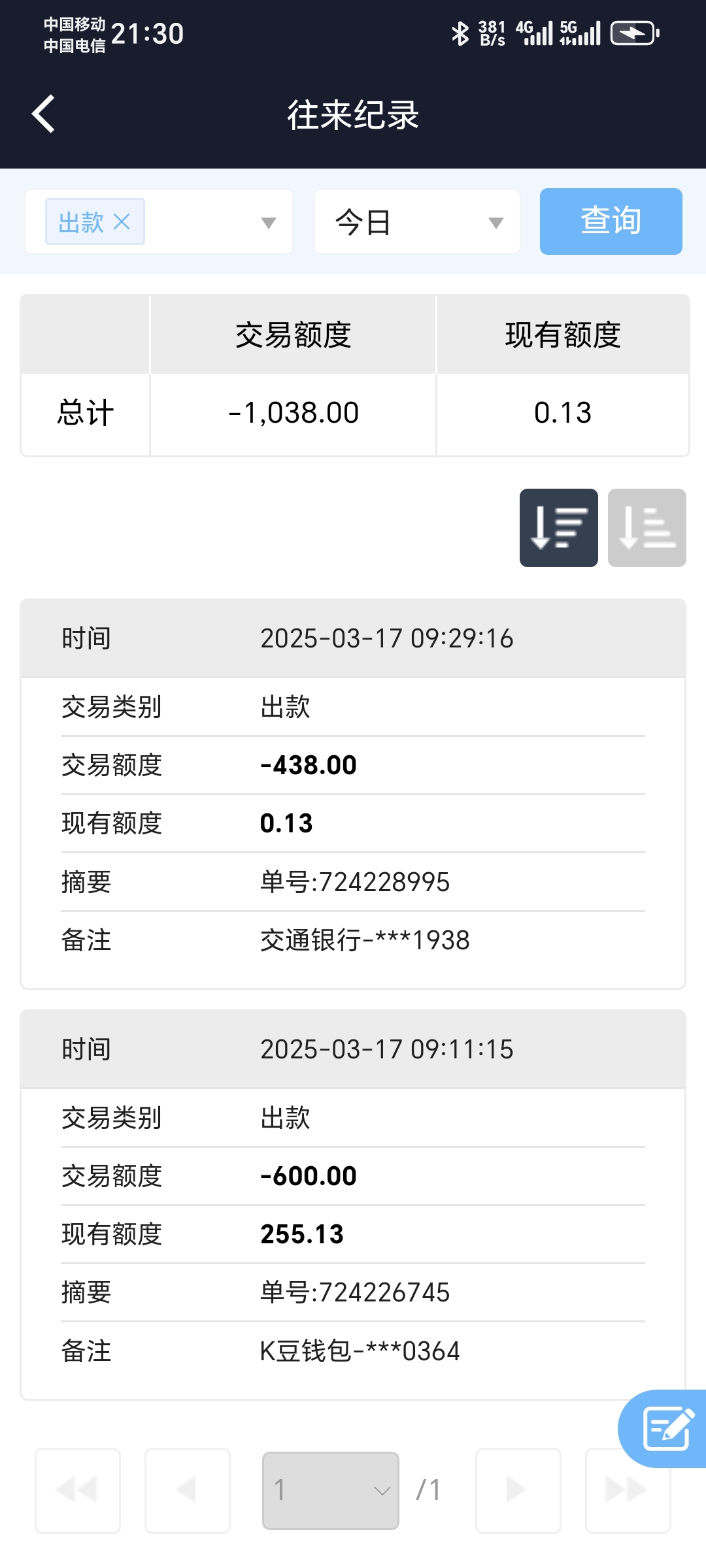Go to the next page
This screenshot has height=1568, width=706.
518,1490
